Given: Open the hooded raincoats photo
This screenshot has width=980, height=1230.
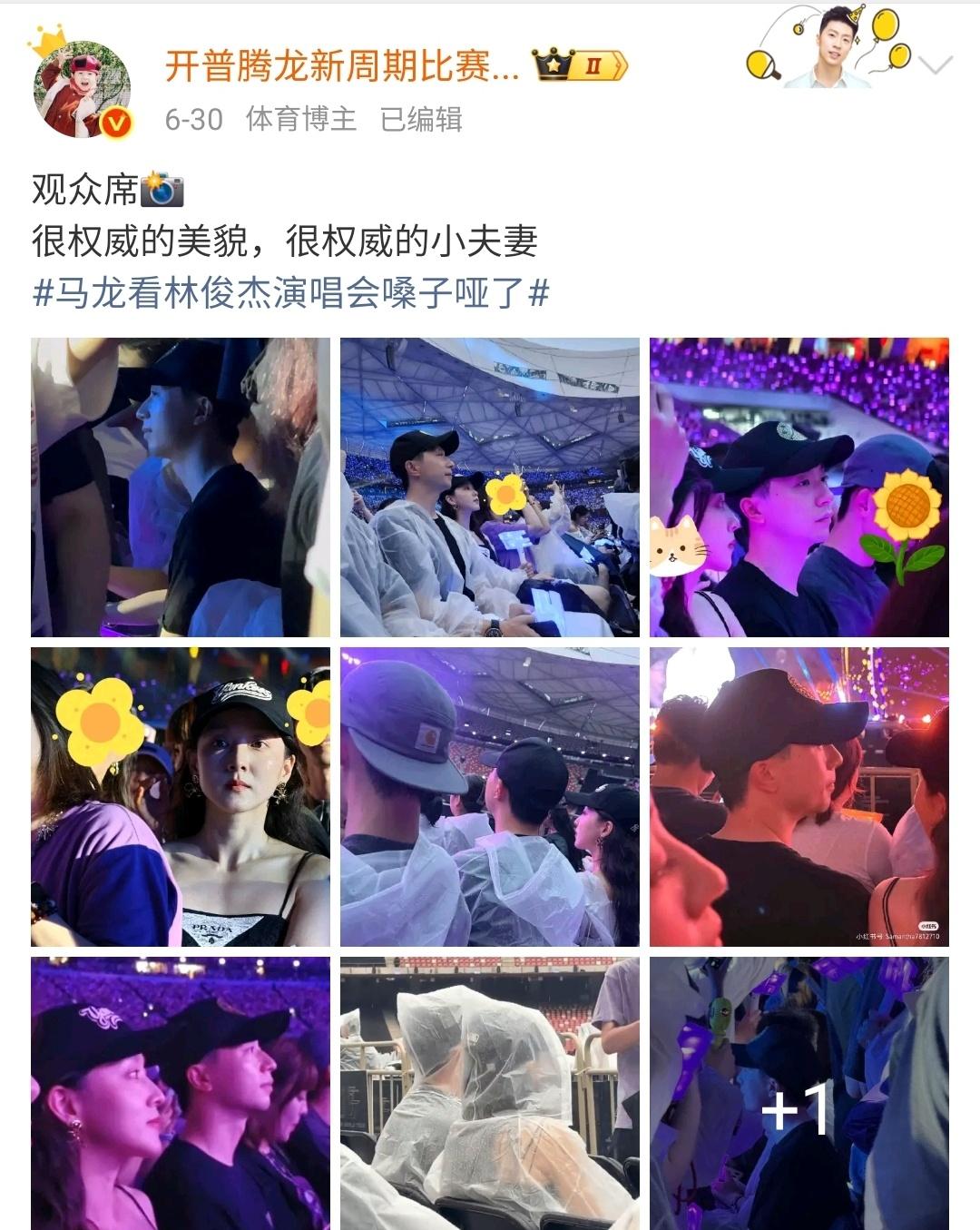Looking at the screenshot, I should (490, 1093).
